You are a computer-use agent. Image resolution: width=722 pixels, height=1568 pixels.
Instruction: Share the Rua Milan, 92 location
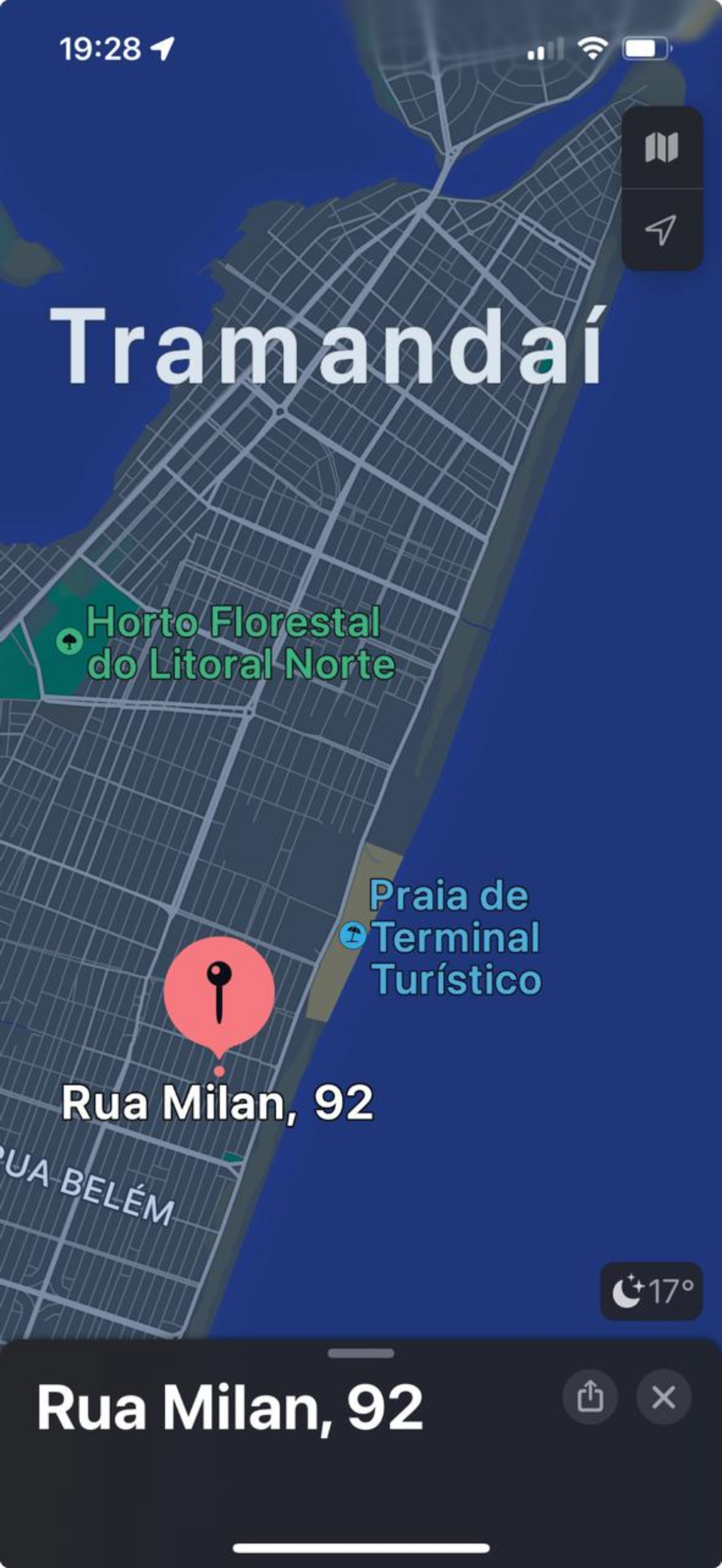pos(589,1397)
